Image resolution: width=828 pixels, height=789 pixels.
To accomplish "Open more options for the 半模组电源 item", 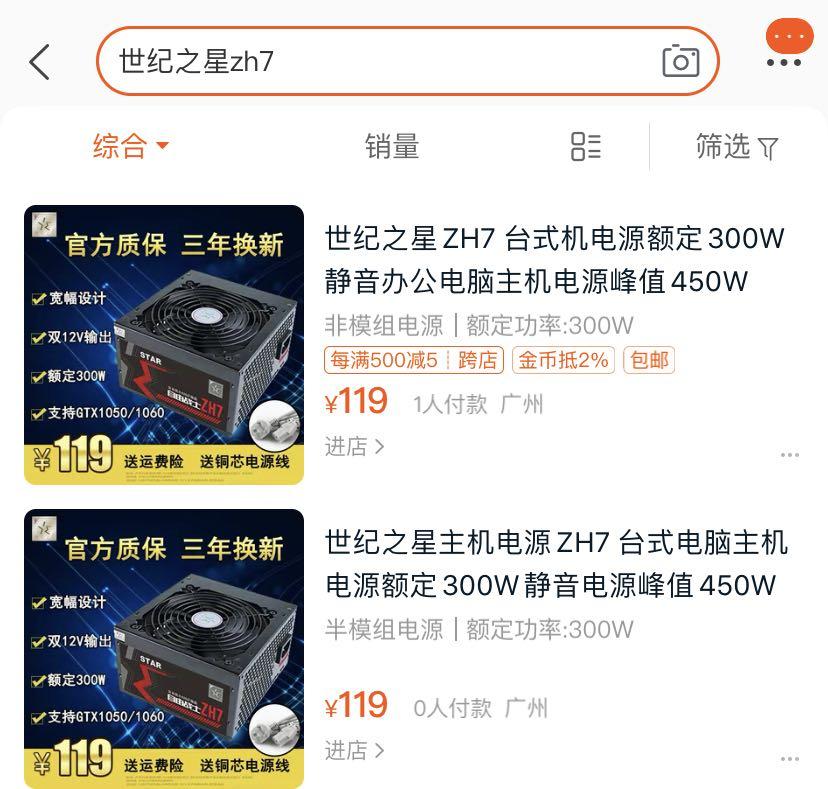I will (x=790, y=758).
